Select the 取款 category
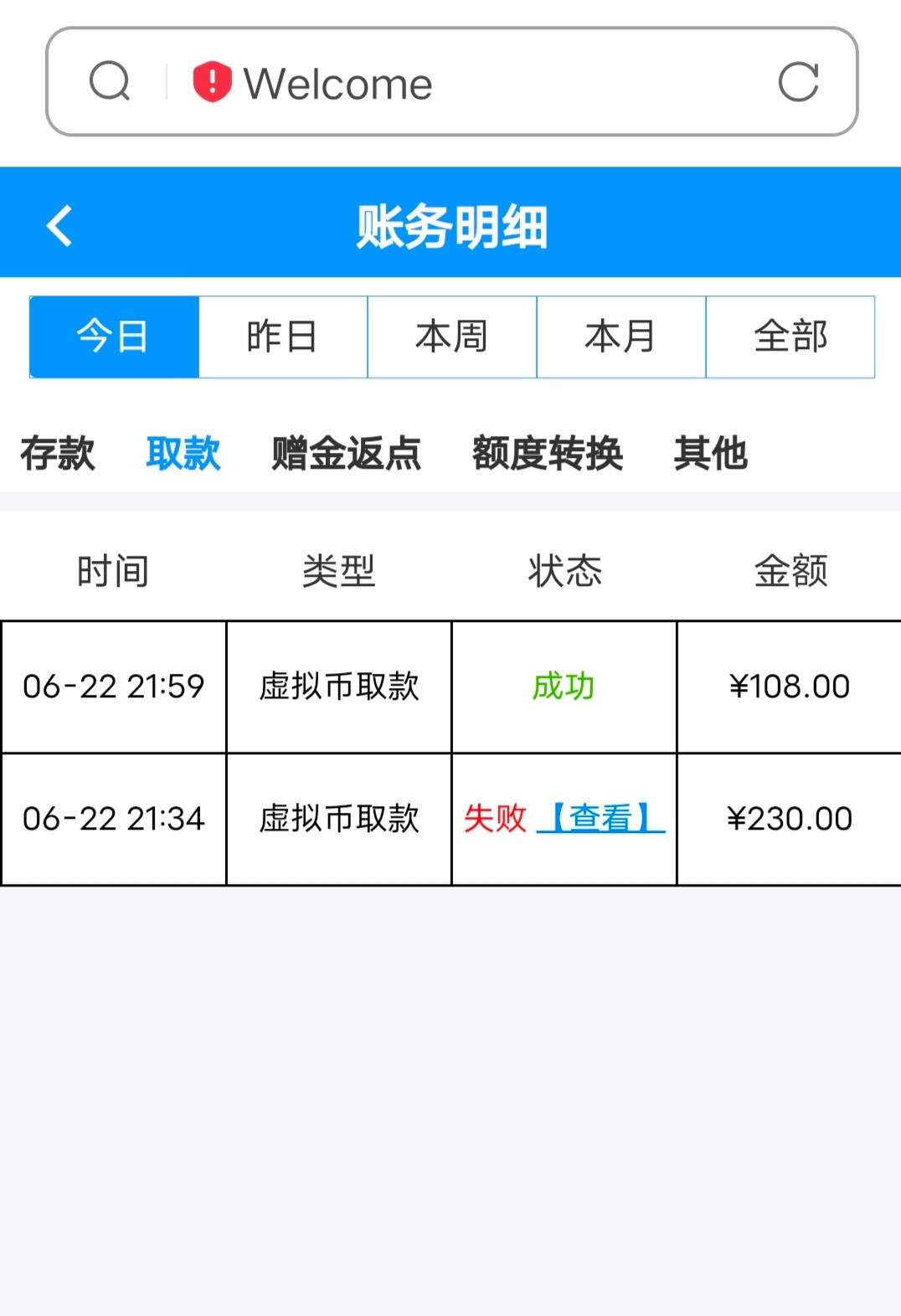Screen dimensions: 901x1316 pos(183,453)
